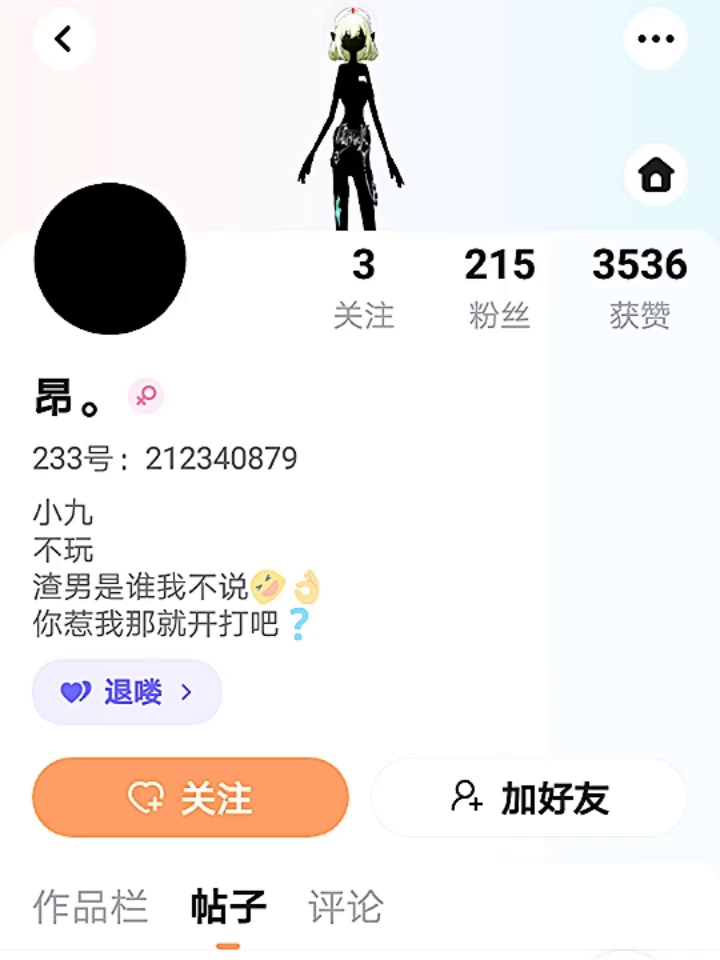Open the profile avatar picture
This screenshot has width=720, height=960.
coord(110,259)
